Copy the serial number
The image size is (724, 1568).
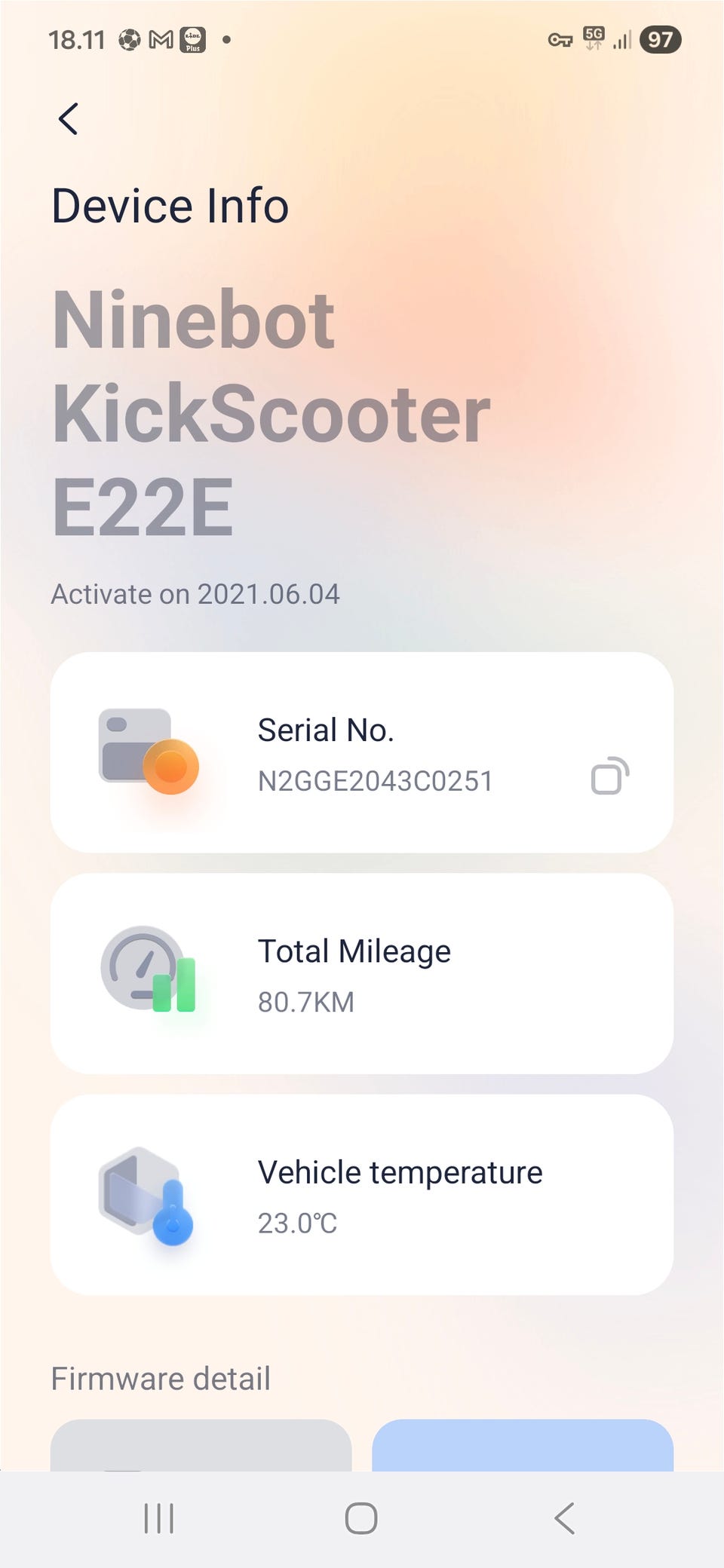tap(609, 776)
